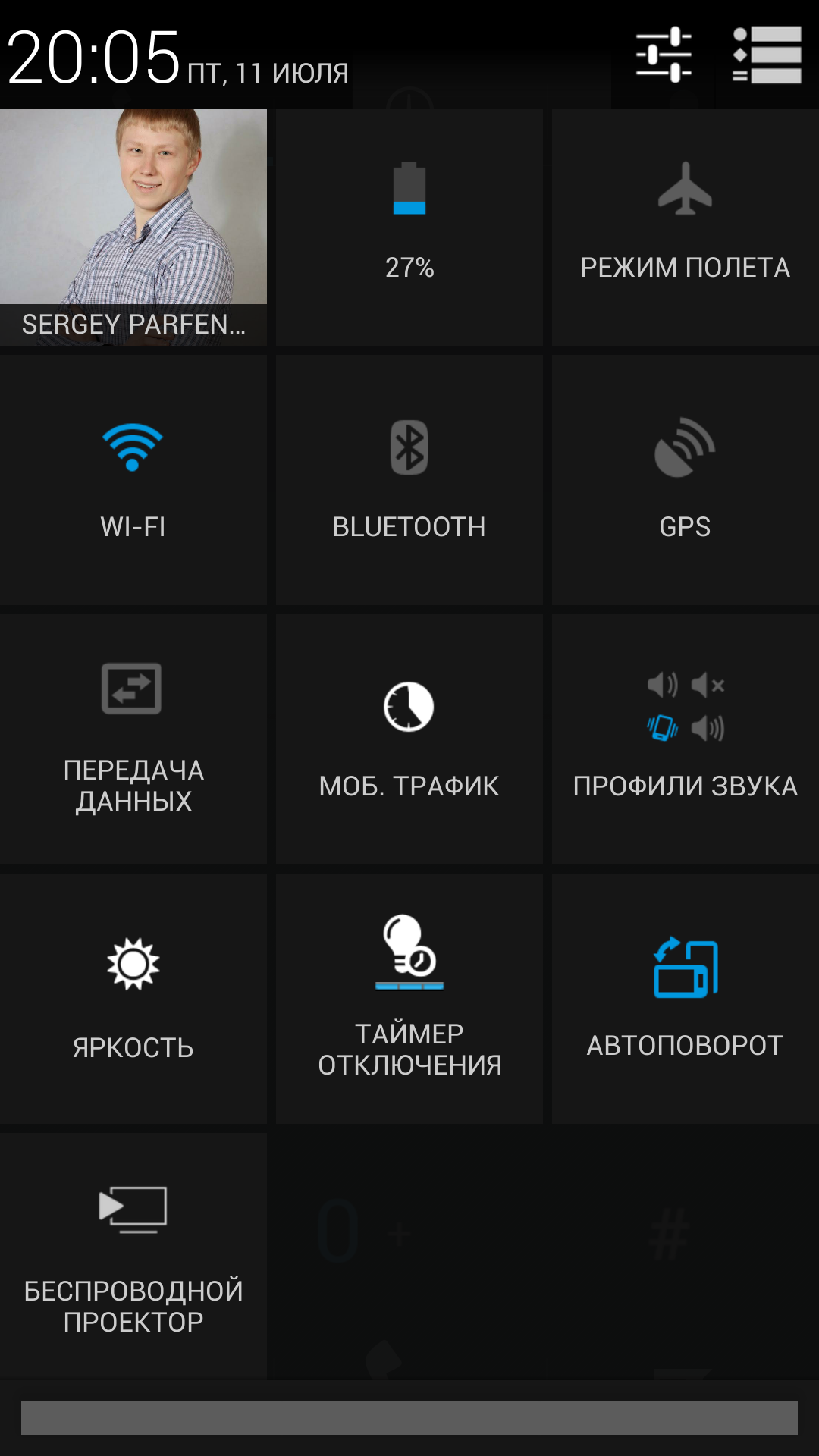Screen dimensions: 819x1456
Task: Enable Режим полета airplane mode
Action: tap(686, 227)
